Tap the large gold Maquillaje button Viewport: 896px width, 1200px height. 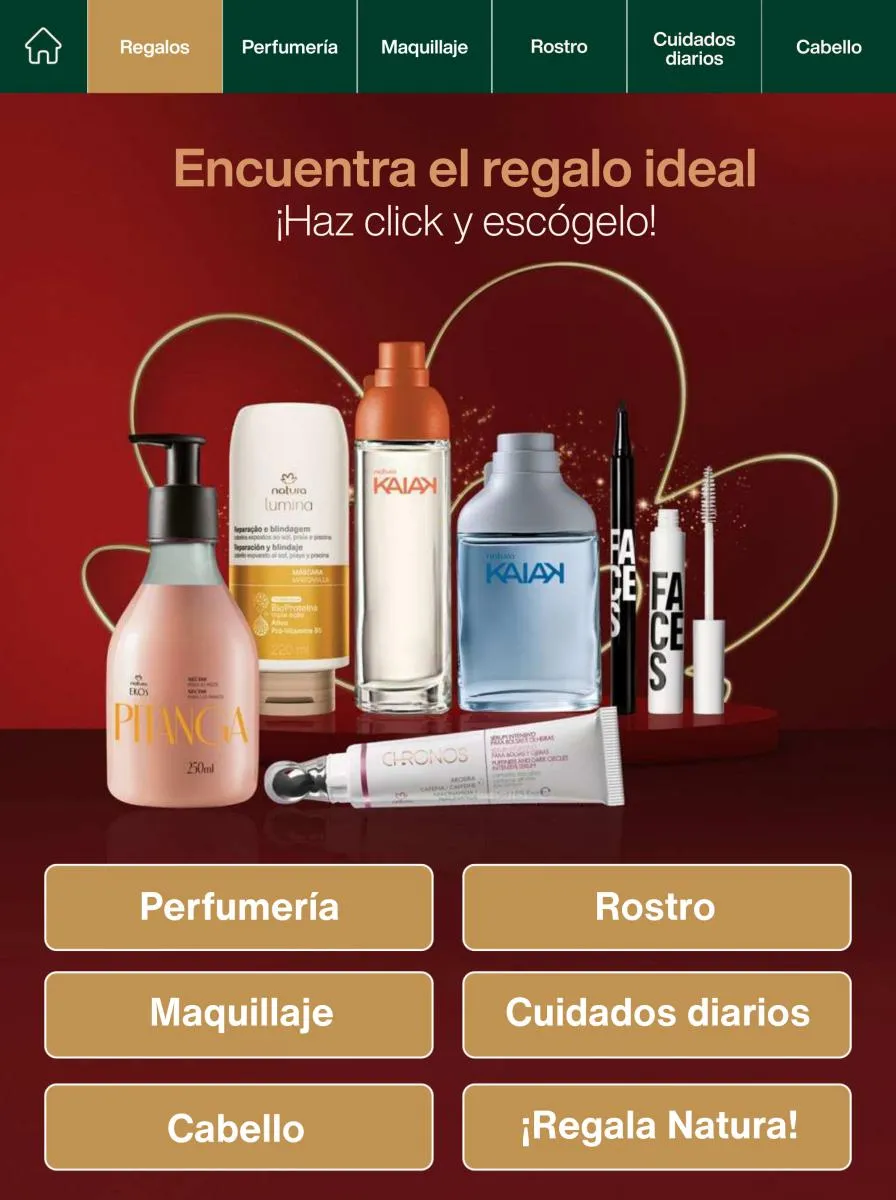click(x=239, y=1014)
